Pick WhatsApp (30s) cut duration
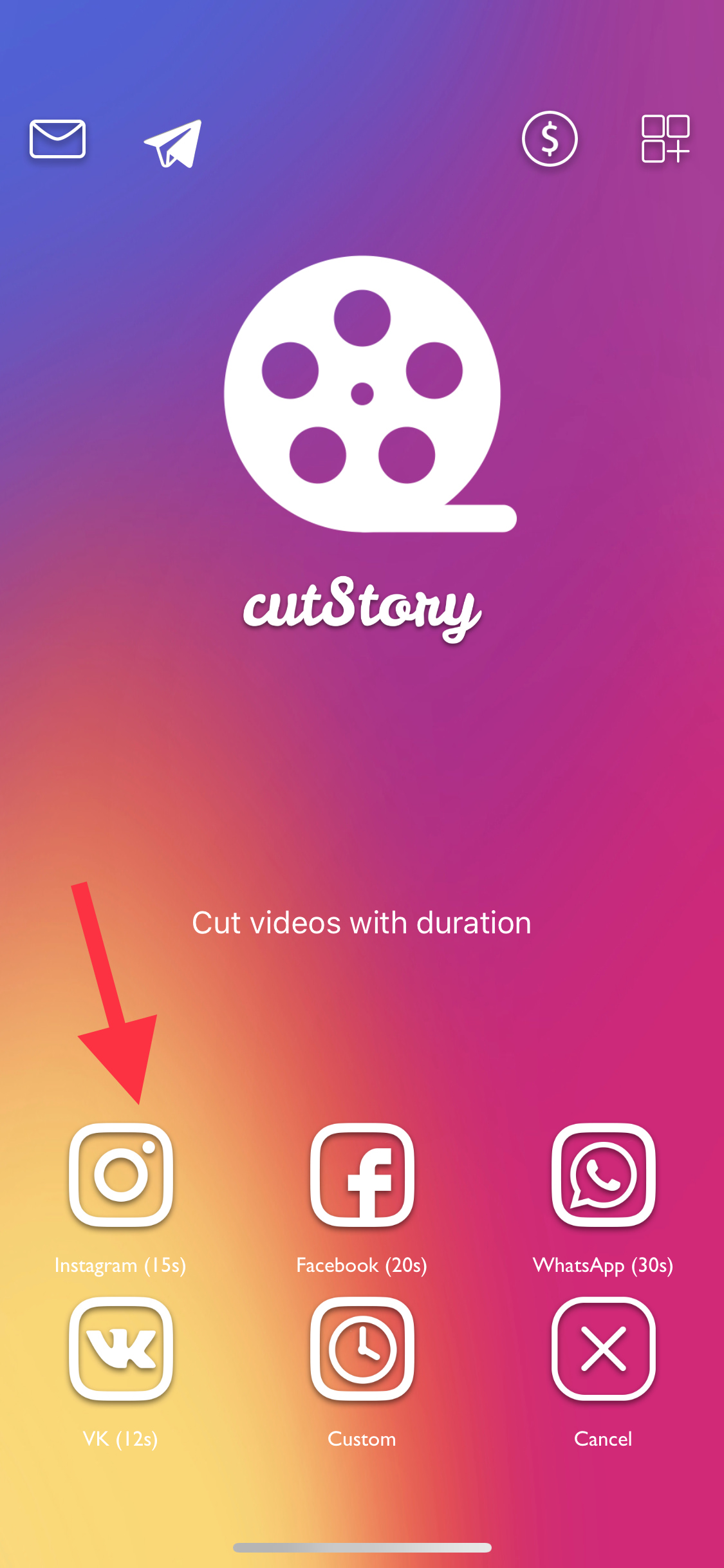 [x=603, y=1175]
